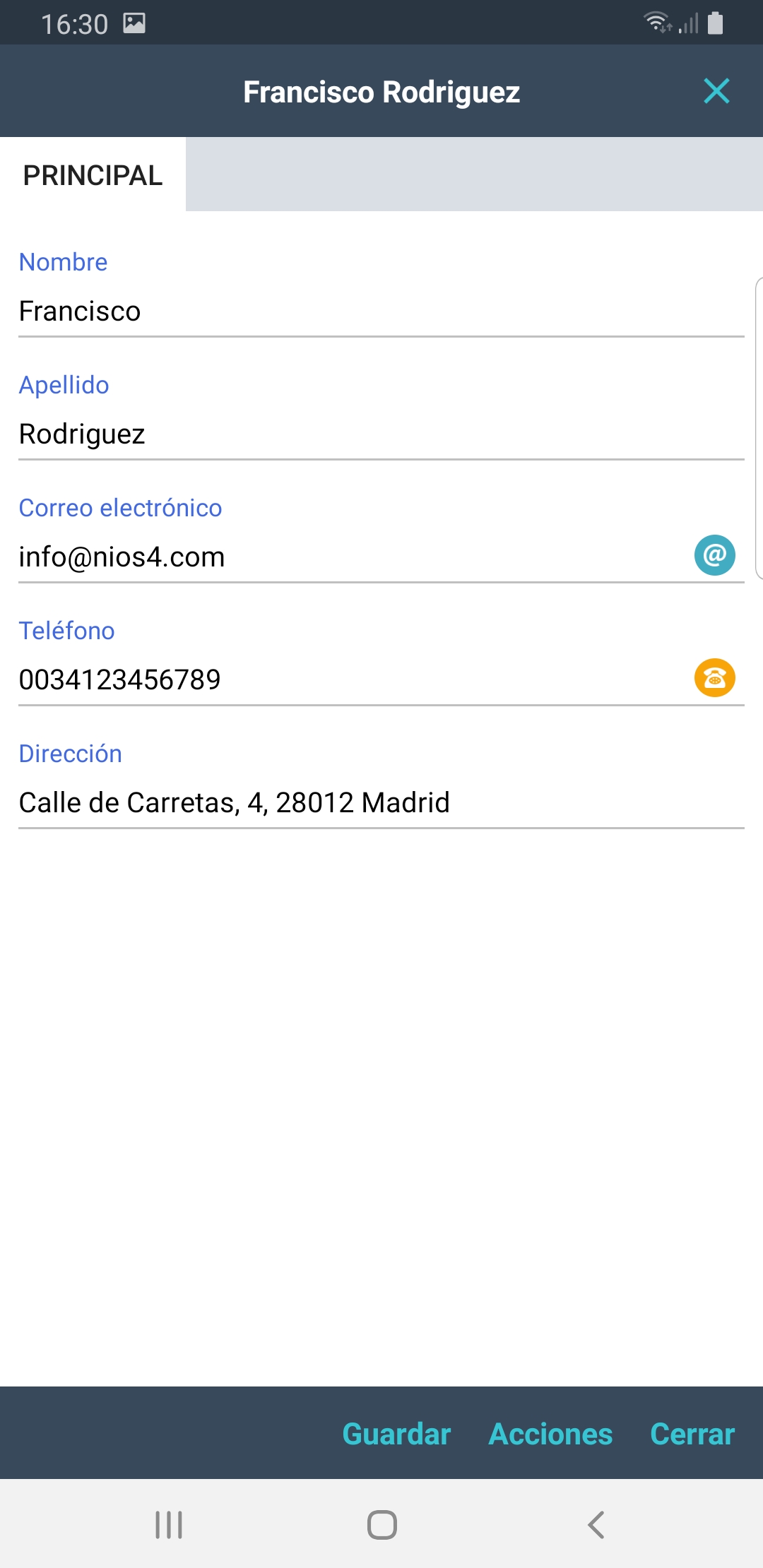
Task: Select the PRINCIPAL tab
Action: tap(93, 175)
